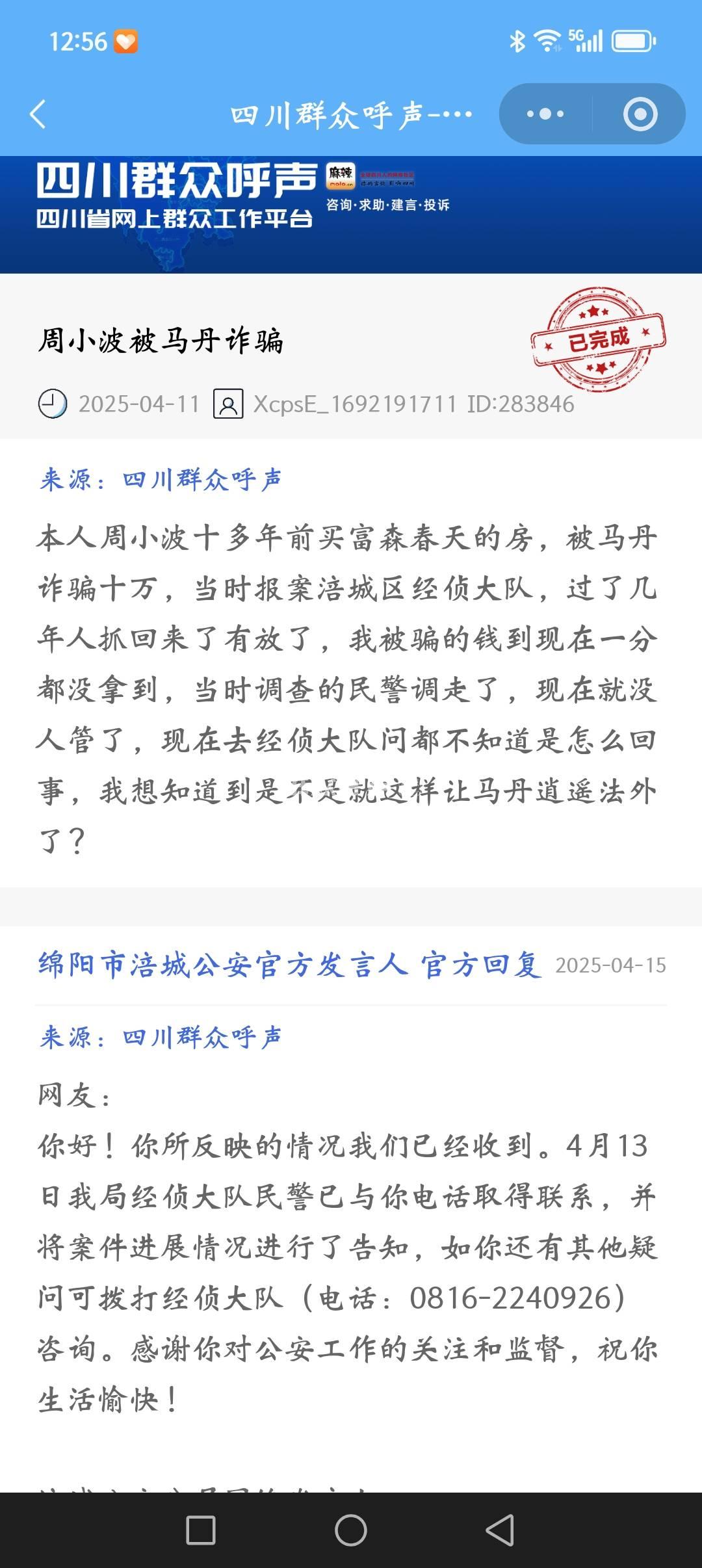Tap the system home button
This screenshot has width=702, height=1568.
pos(351,1530)
